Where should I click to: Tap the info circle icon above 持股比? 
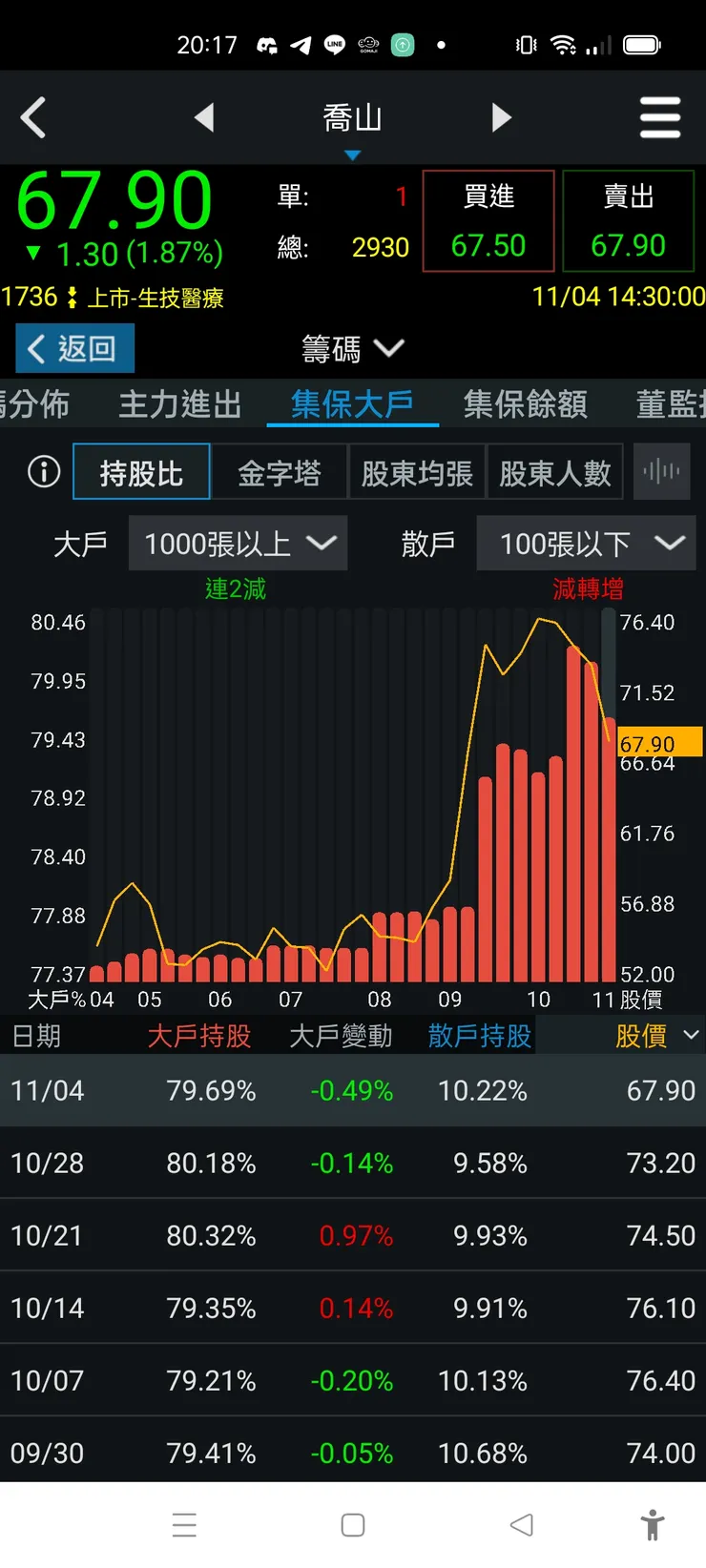[42, 471]
